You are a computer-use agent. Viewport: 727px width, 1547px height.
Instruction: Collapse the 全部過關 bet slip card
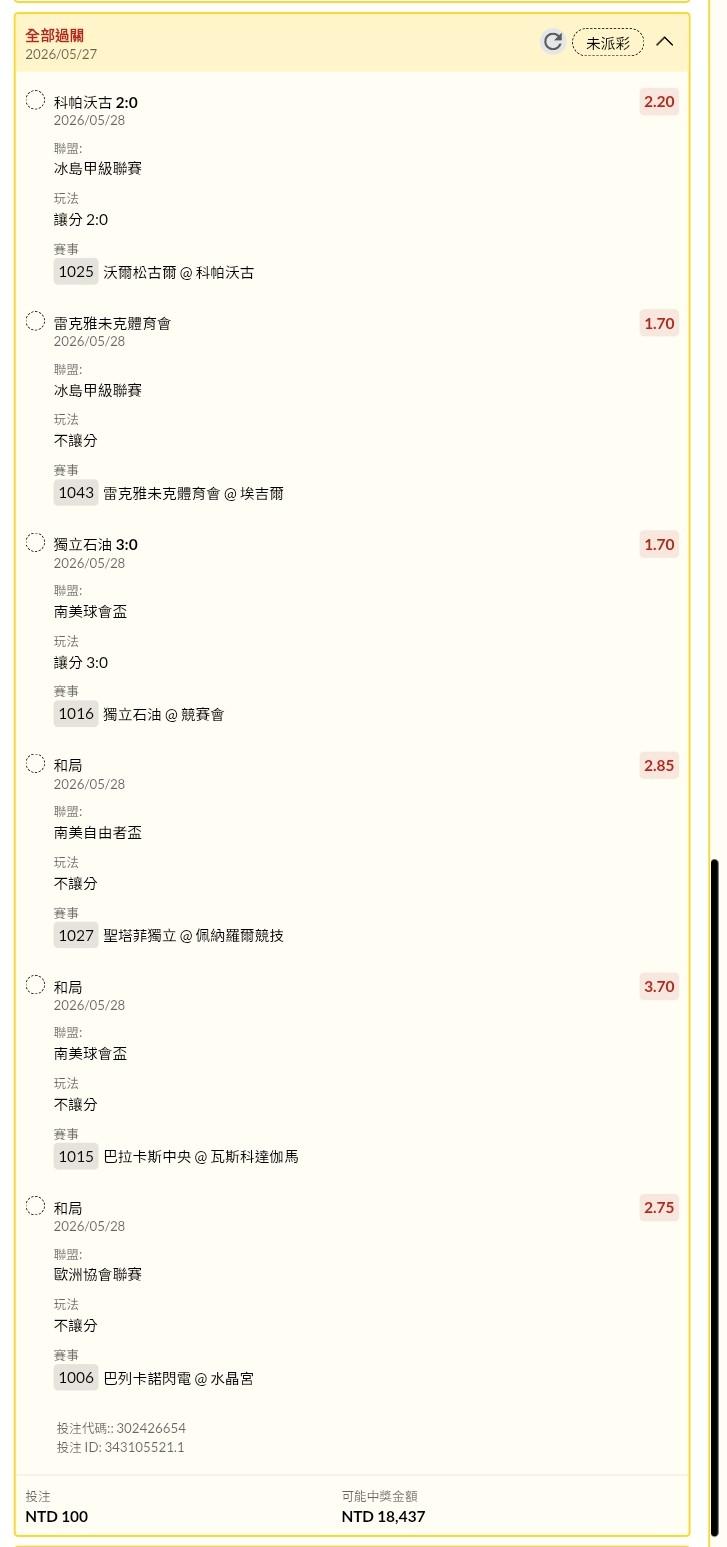pyautogui.click(x=665, y=42)
